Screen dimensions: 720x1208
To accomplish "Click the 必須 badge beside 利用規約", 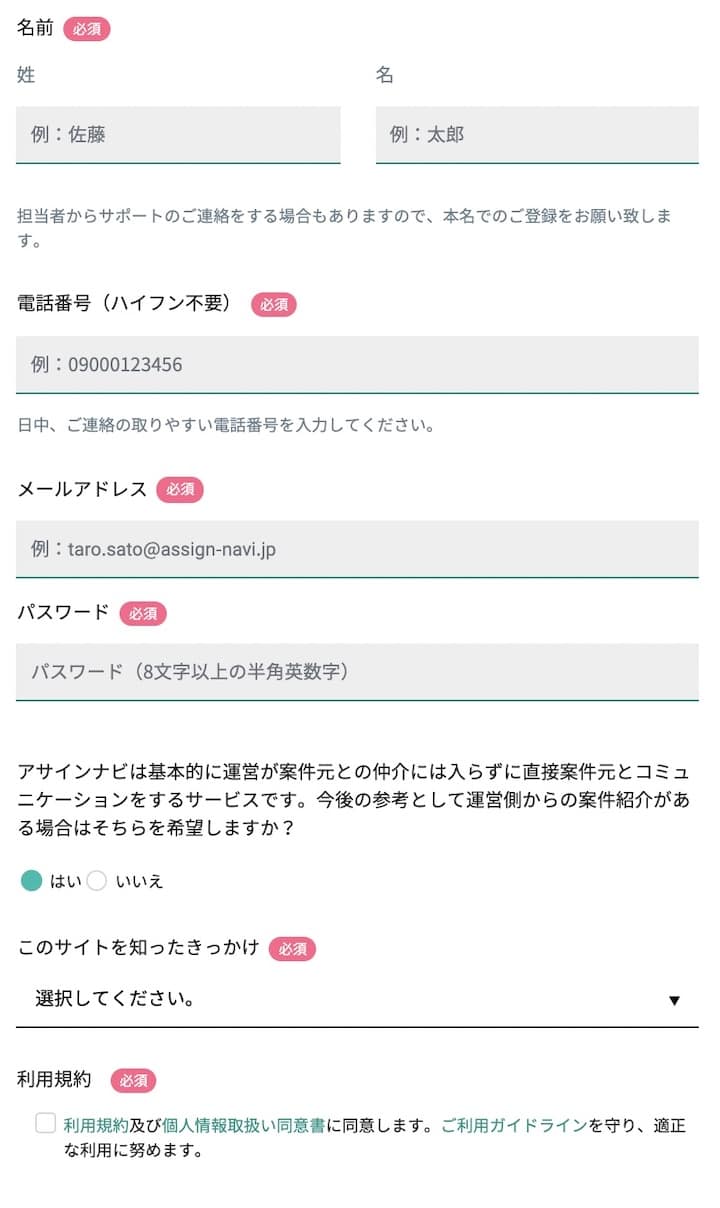I will tap(134, 1080).
